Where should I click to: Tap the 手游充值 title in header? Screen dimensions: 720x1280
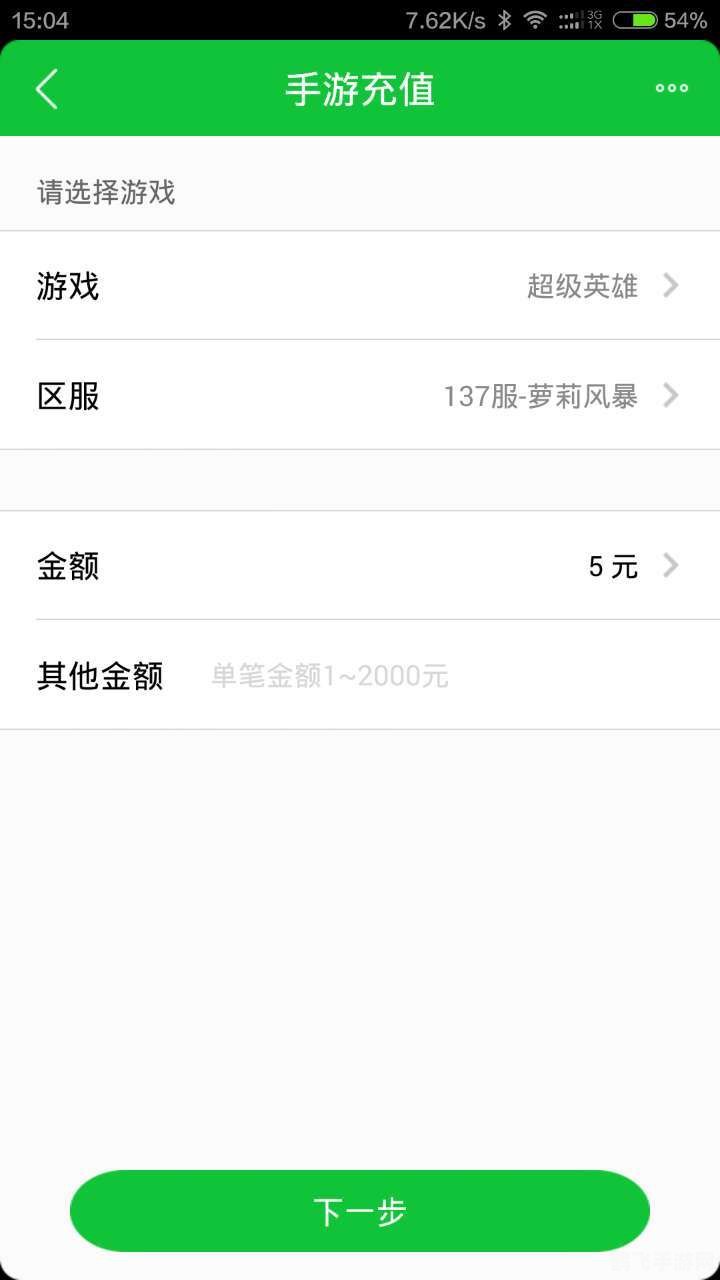click(x=360, y=89)
